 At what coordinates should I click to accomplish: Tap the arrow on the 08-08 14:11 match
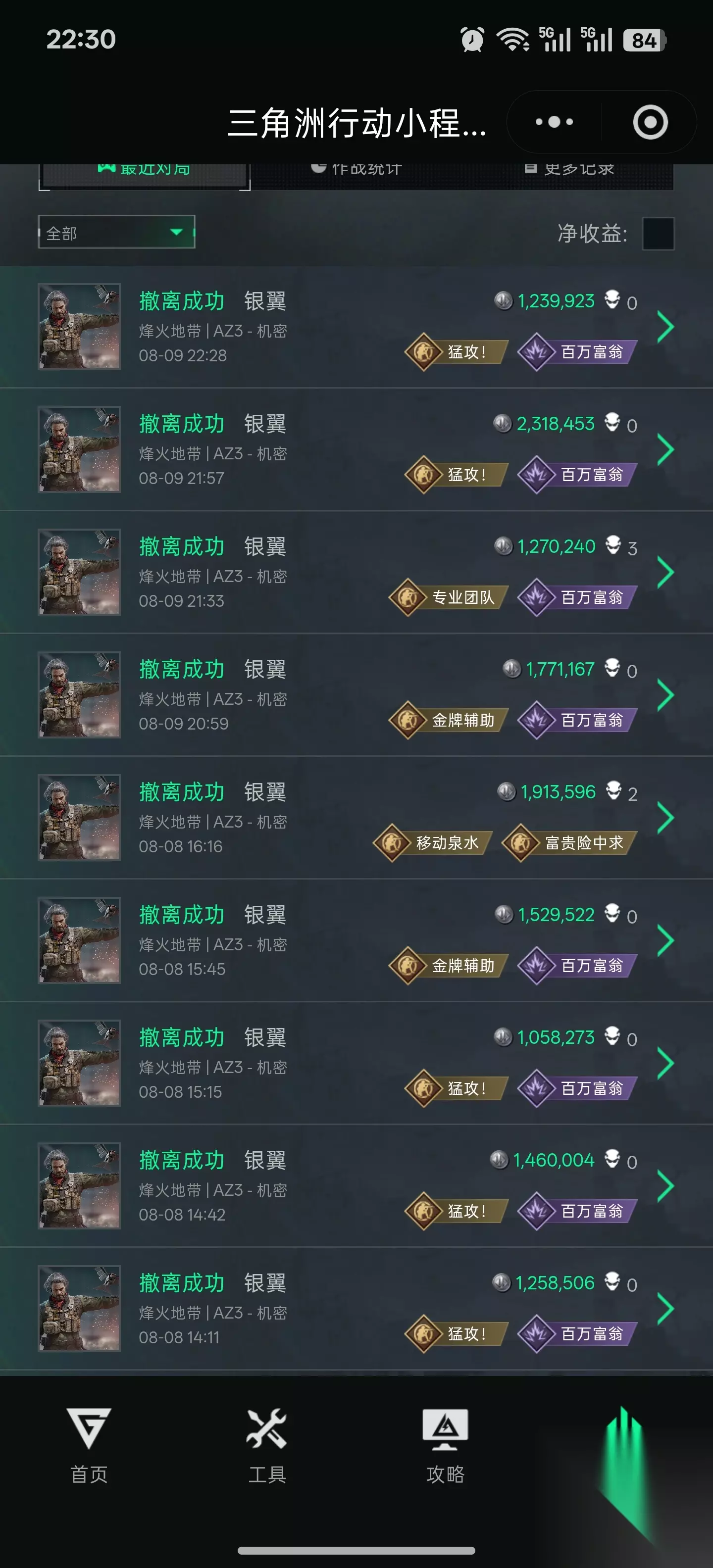click(x=665, y=1309)
